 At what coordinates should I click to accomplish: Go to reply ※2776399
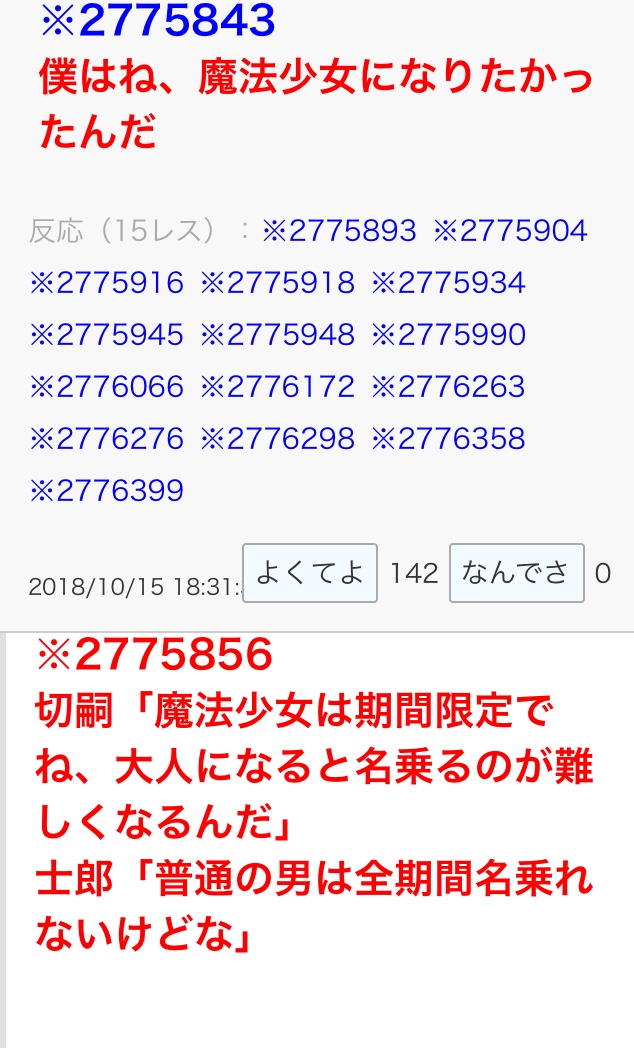point(106,492)
